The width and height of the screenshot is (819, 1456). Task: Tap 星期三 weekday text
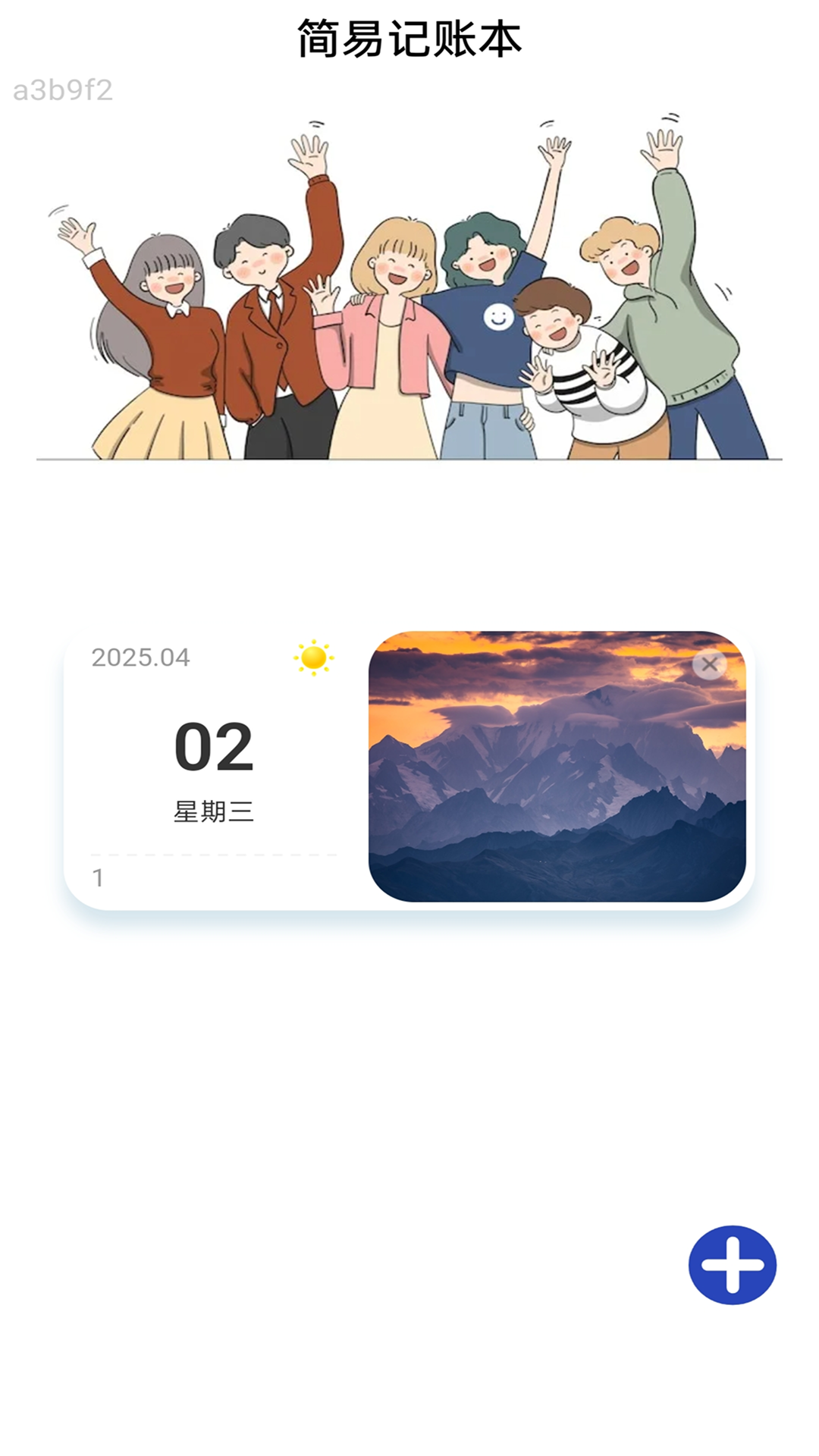coord(213,810)
